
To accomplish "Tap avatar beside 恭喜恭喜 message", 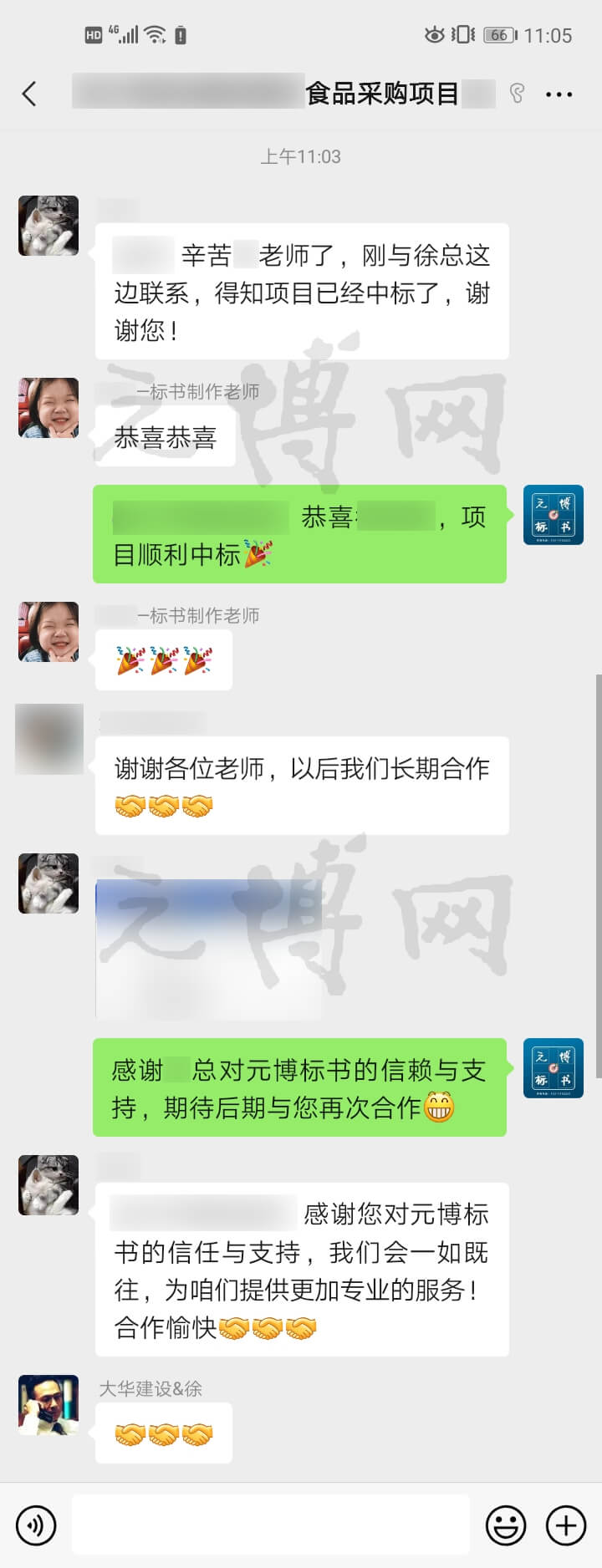I will click(x=48, y=408).
